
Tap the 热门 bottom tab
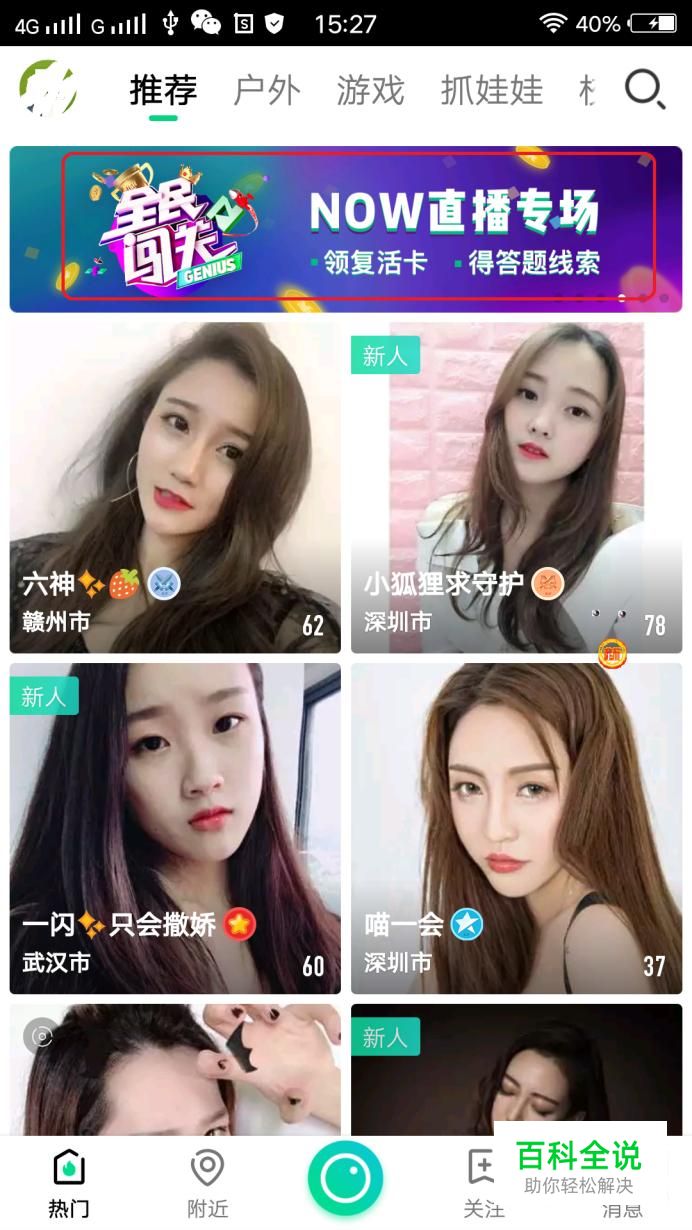point(68,1183)
